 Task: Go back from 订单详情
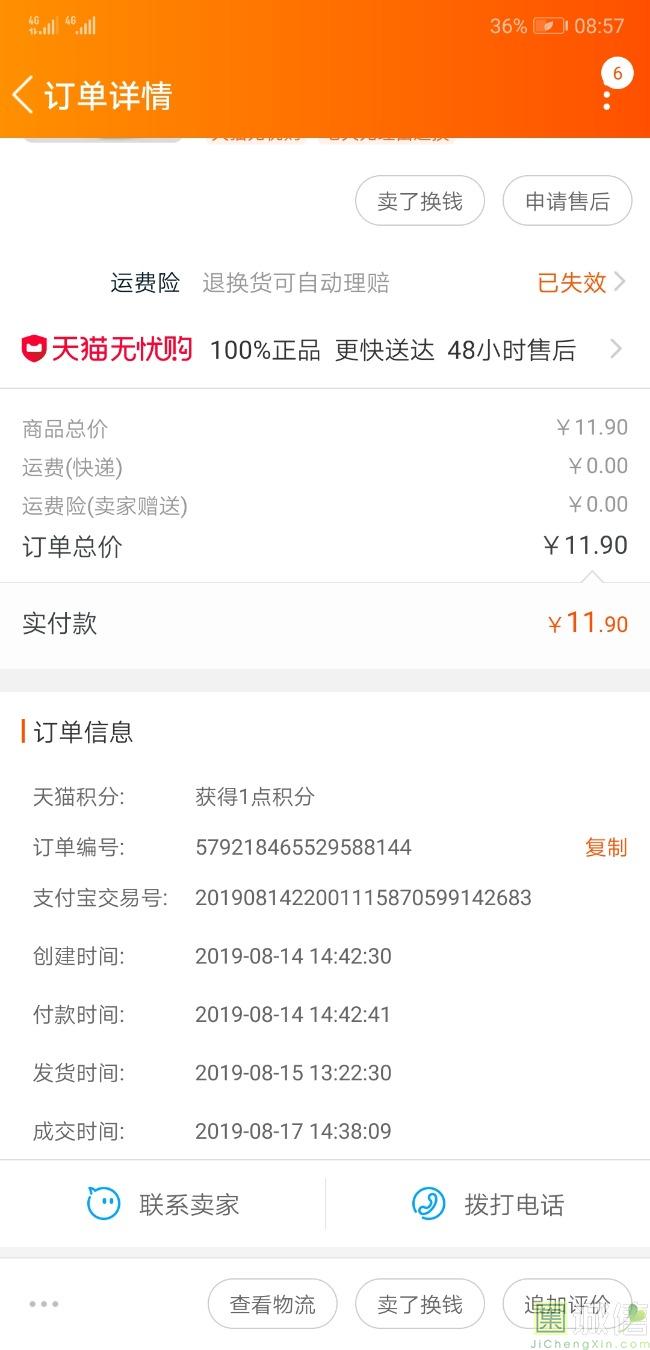click(22, 95)
